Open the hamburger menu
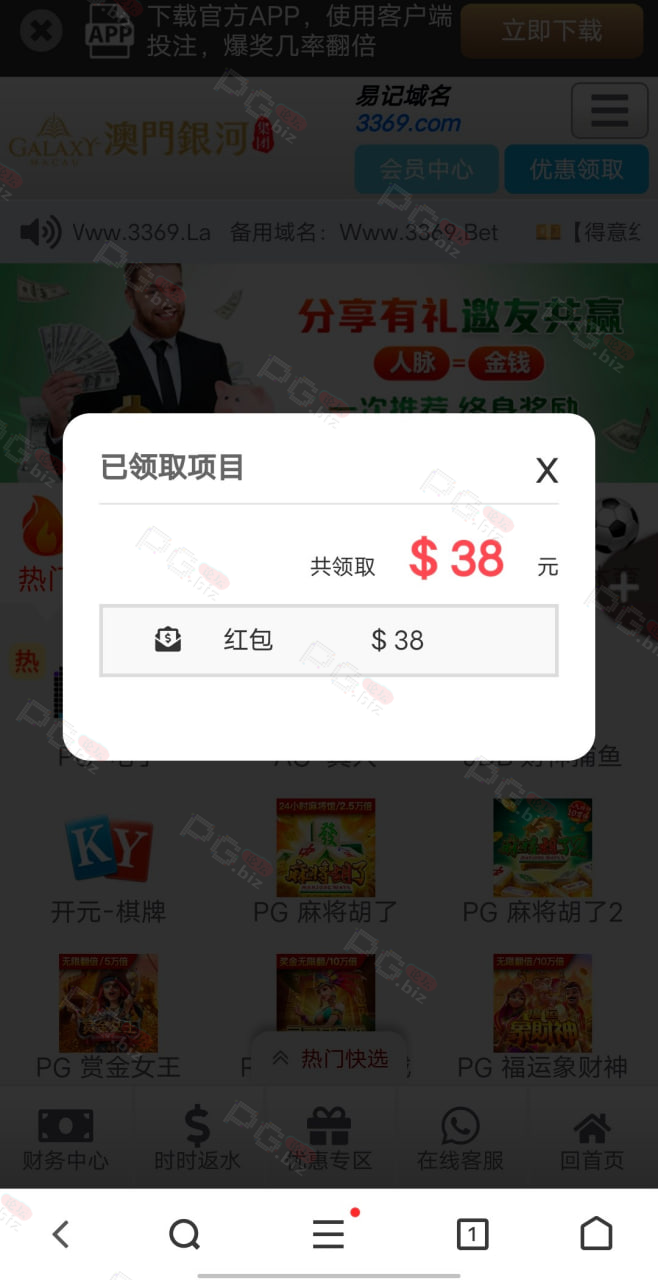Viewport: 658px width, 1280px height. (x=609, y=110)
